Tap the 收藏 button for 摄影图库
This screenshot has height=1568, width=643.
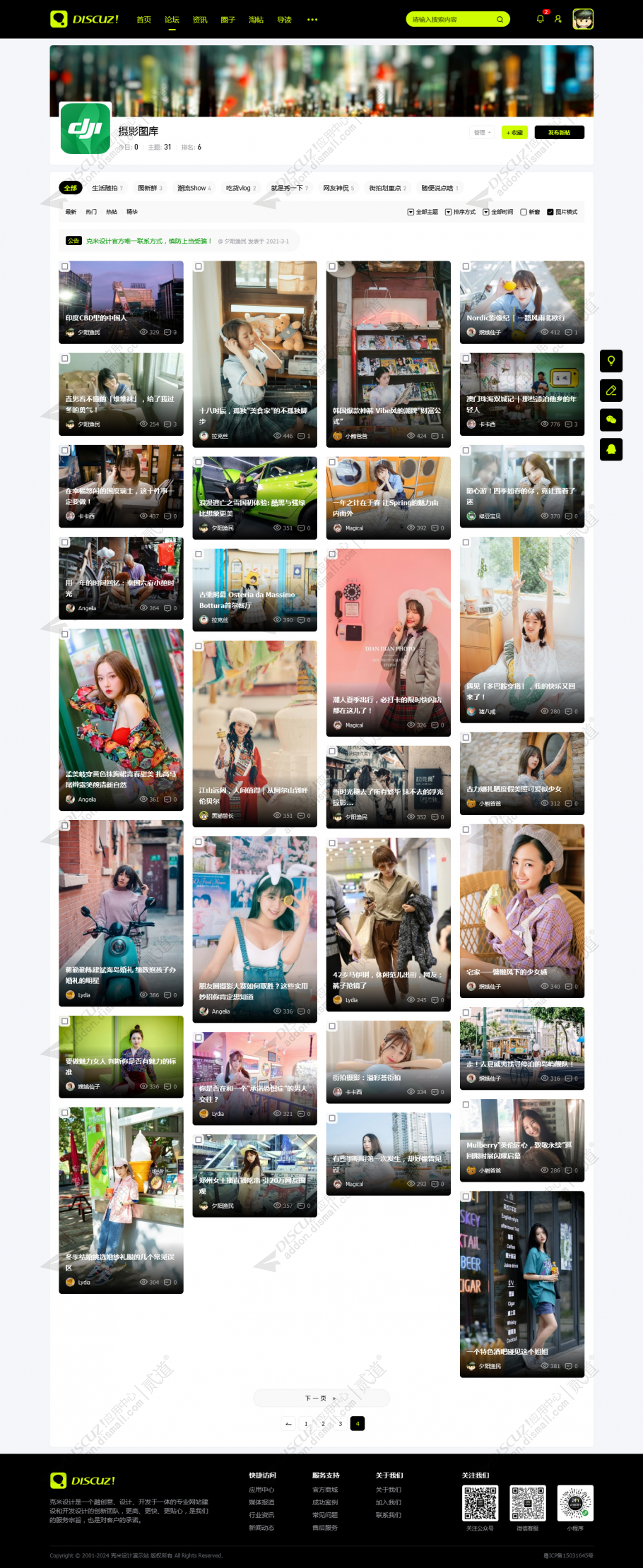point(514,132)
